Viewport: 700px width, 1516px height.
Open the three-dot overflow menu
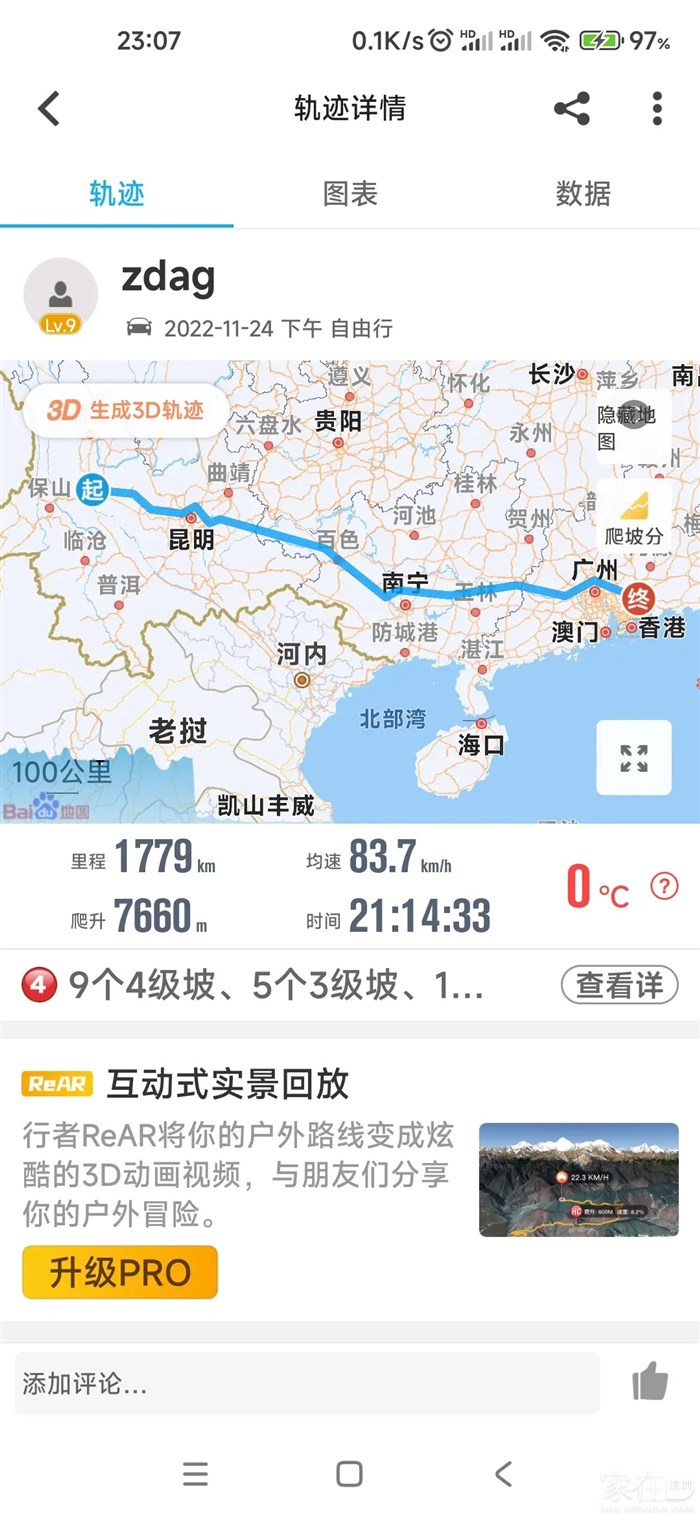[657, 108]
